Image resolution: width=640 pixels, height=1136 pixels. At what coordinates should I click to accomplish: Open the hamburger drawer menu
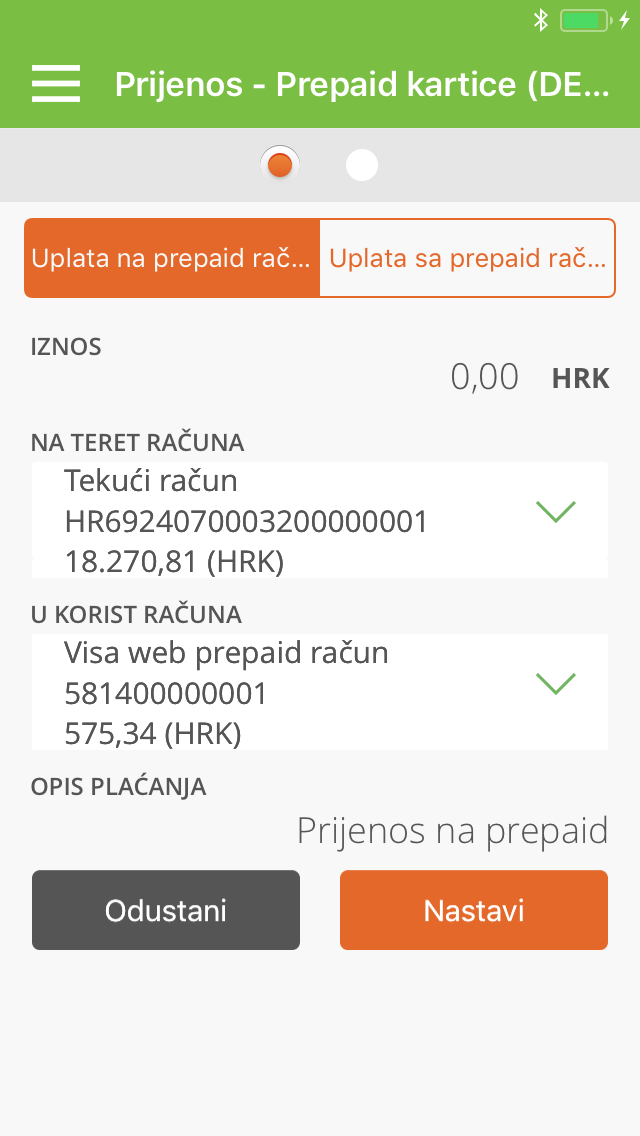[x=56, y=84]
